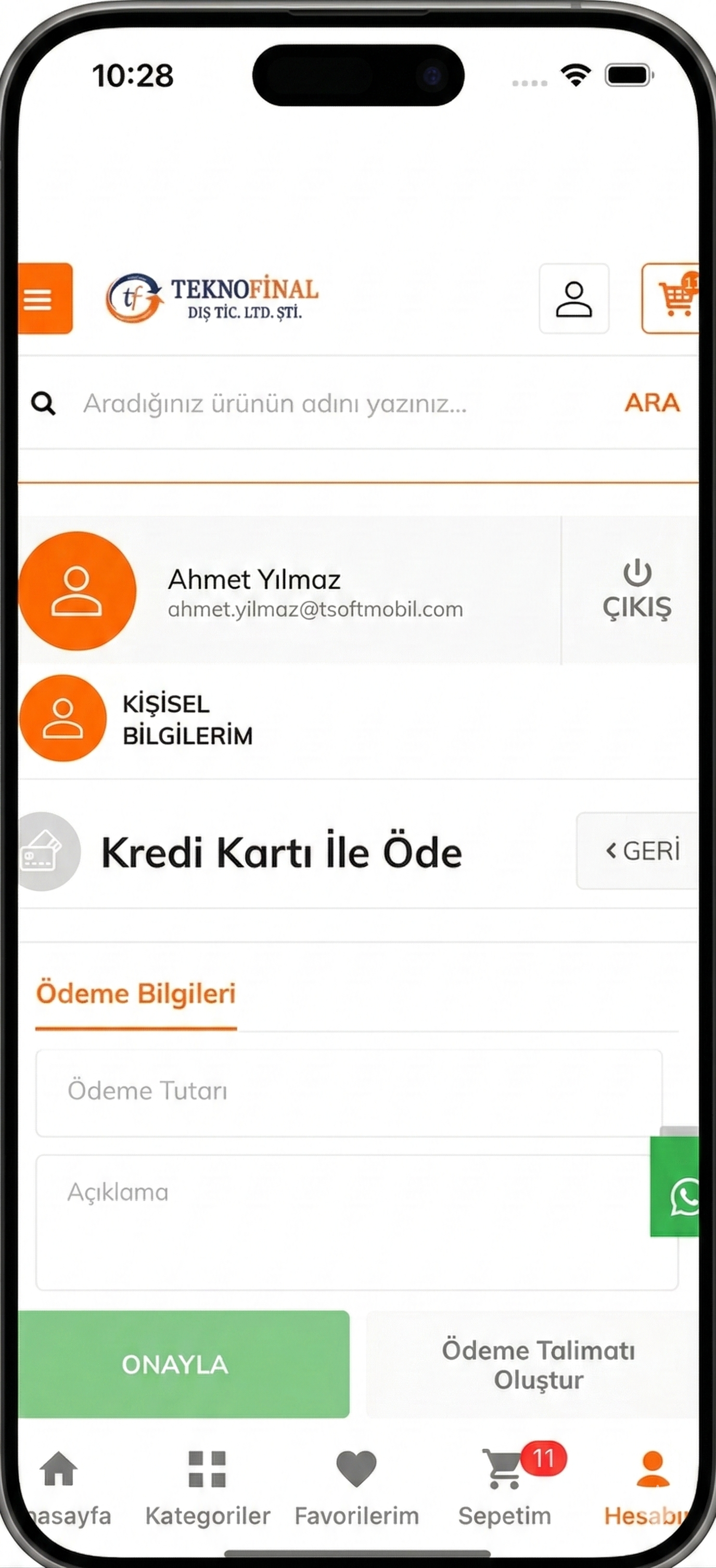
Task: Tap Ödeme Talimatı Oluştur button
Action: pyautogui.click(x=537, y=1365)
